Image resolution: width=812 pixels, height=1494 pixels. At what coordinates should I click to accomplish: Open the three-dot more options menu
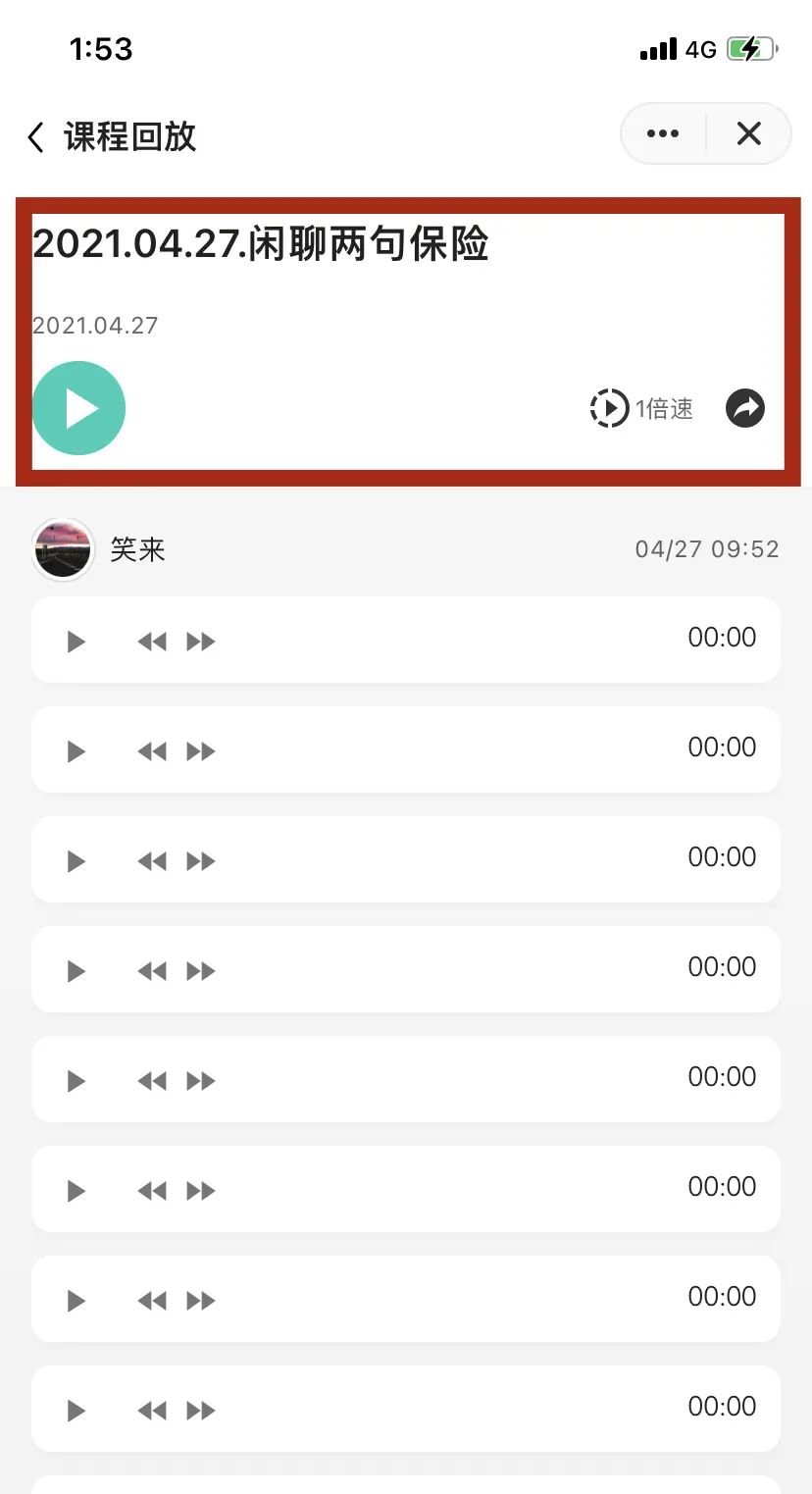tap(663, 133)
